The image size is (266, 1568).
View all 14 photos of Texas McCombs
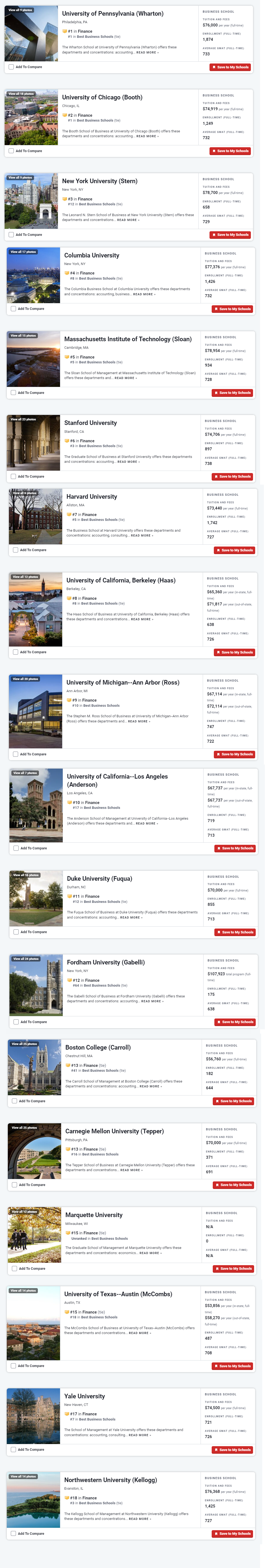tap(23, 1291)
